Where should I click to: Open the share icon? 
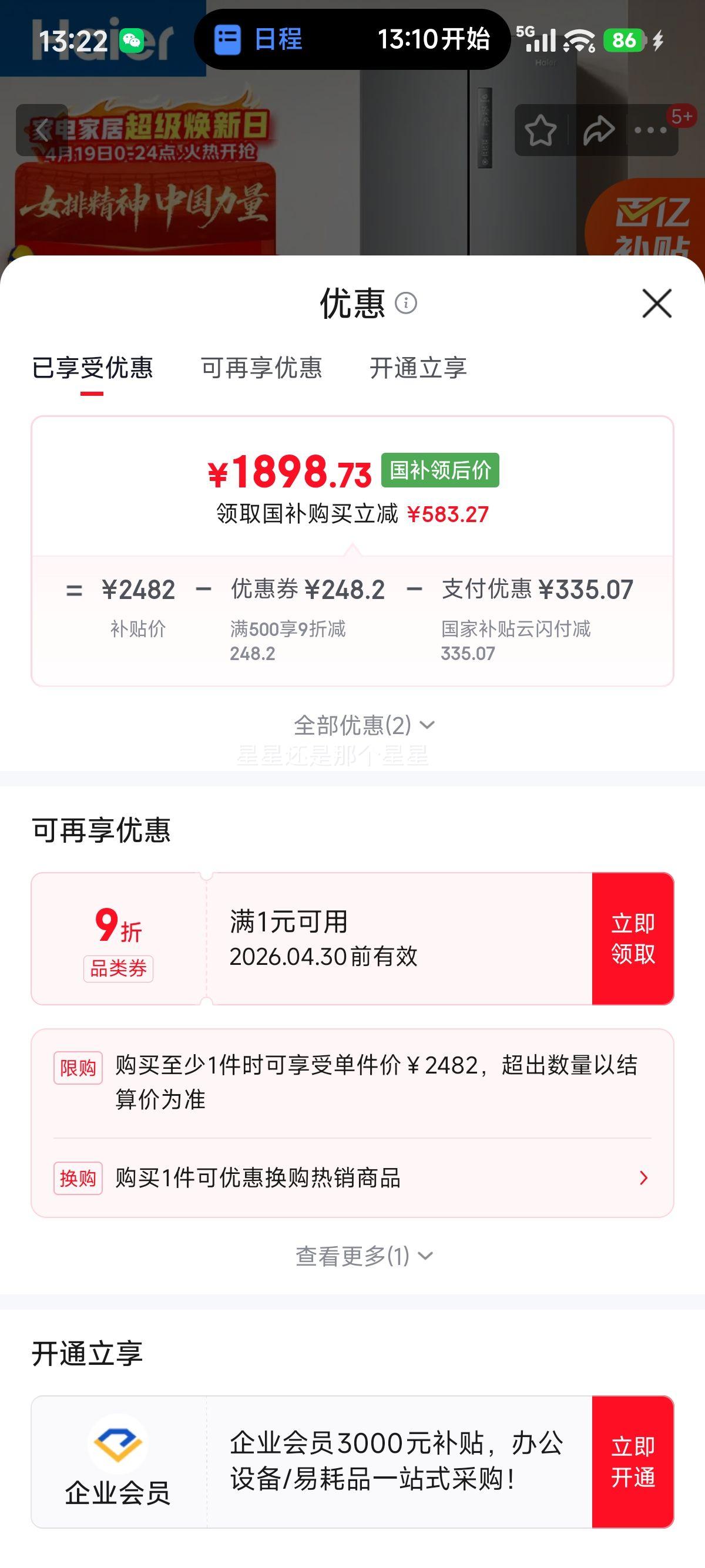pyautogui.click(x=598, y=129)
